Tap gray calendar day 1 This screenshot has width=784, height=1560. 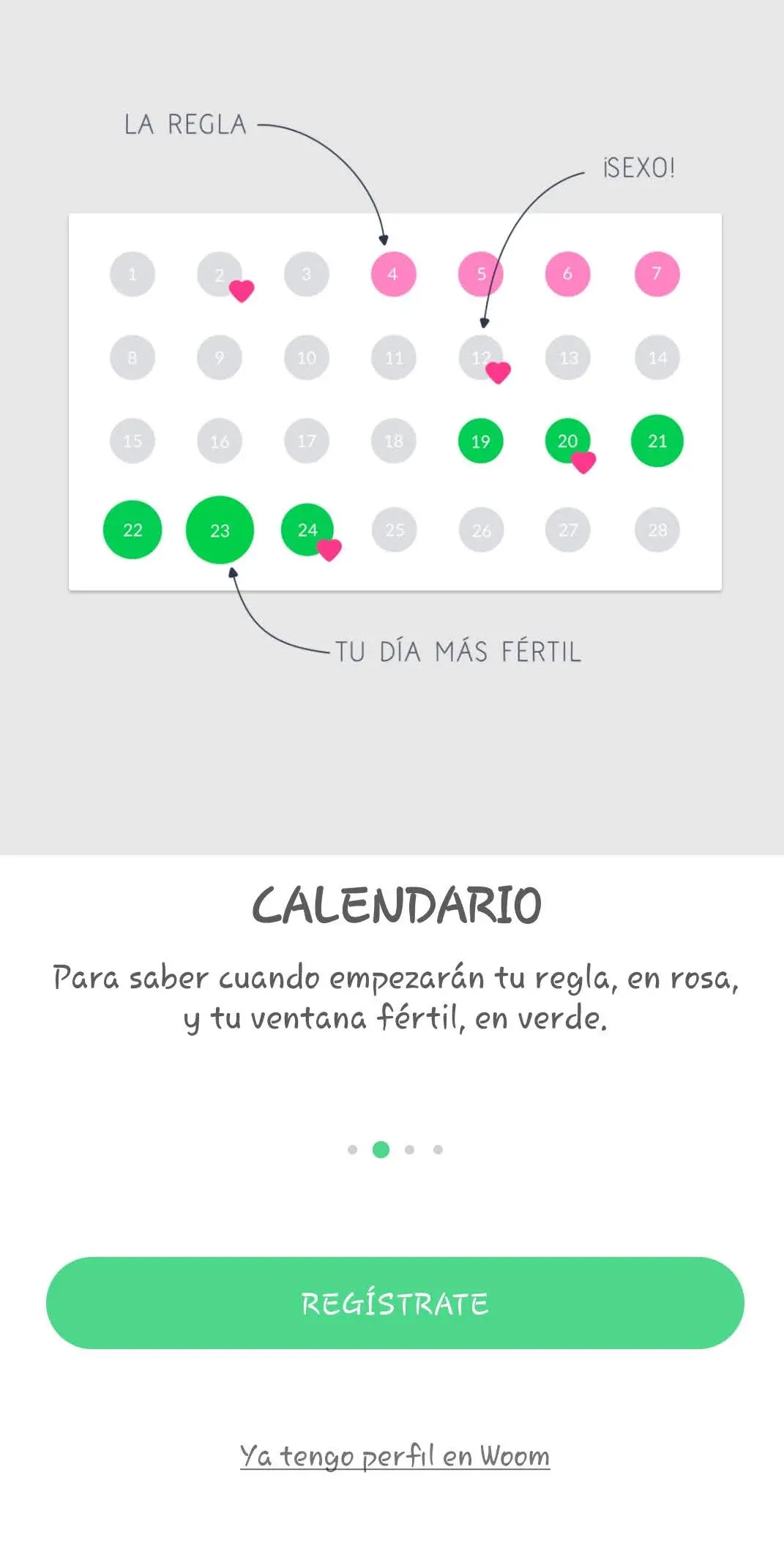pyautogui.click(x=132, y=274)
